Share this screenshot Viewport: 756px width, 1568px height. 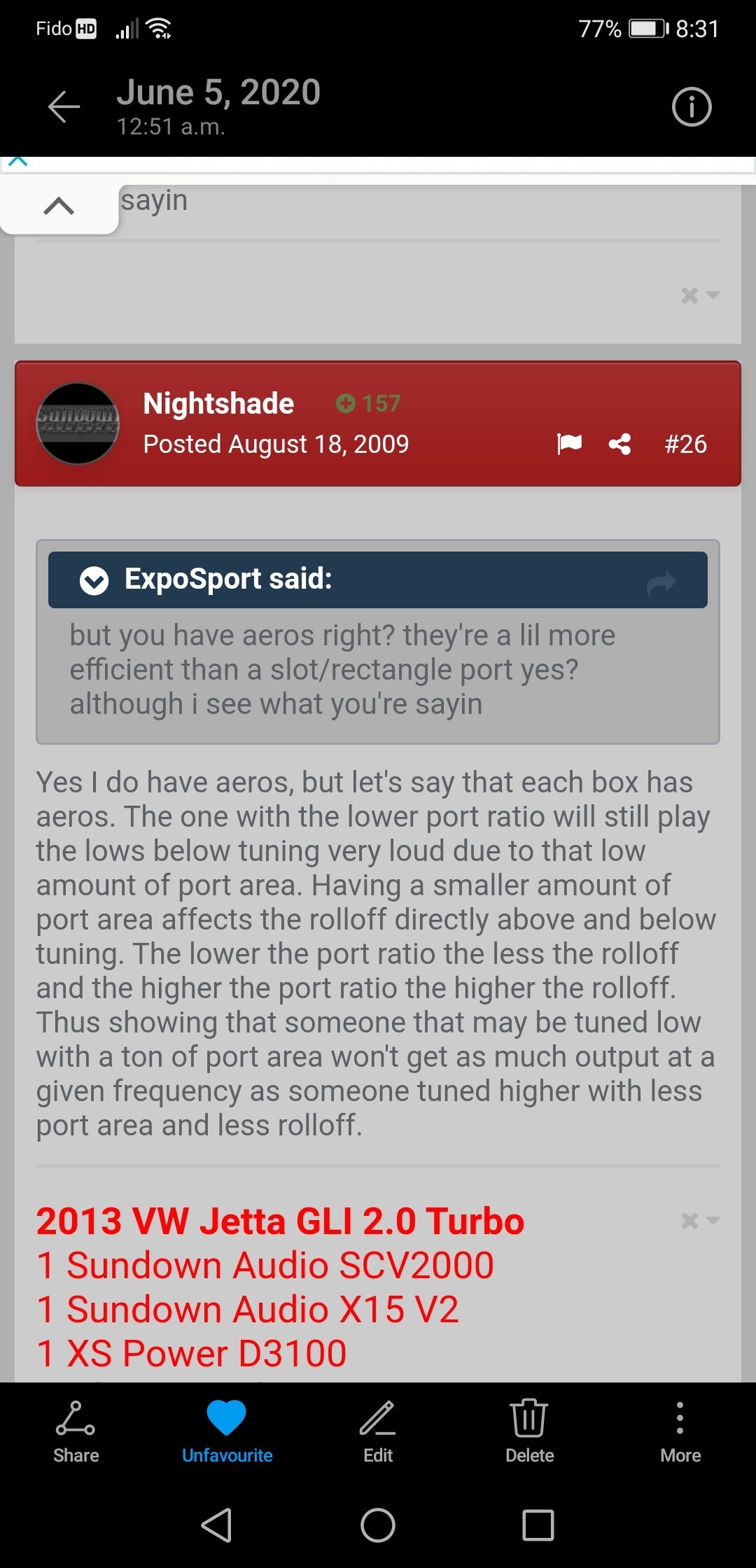(76, 1432)
